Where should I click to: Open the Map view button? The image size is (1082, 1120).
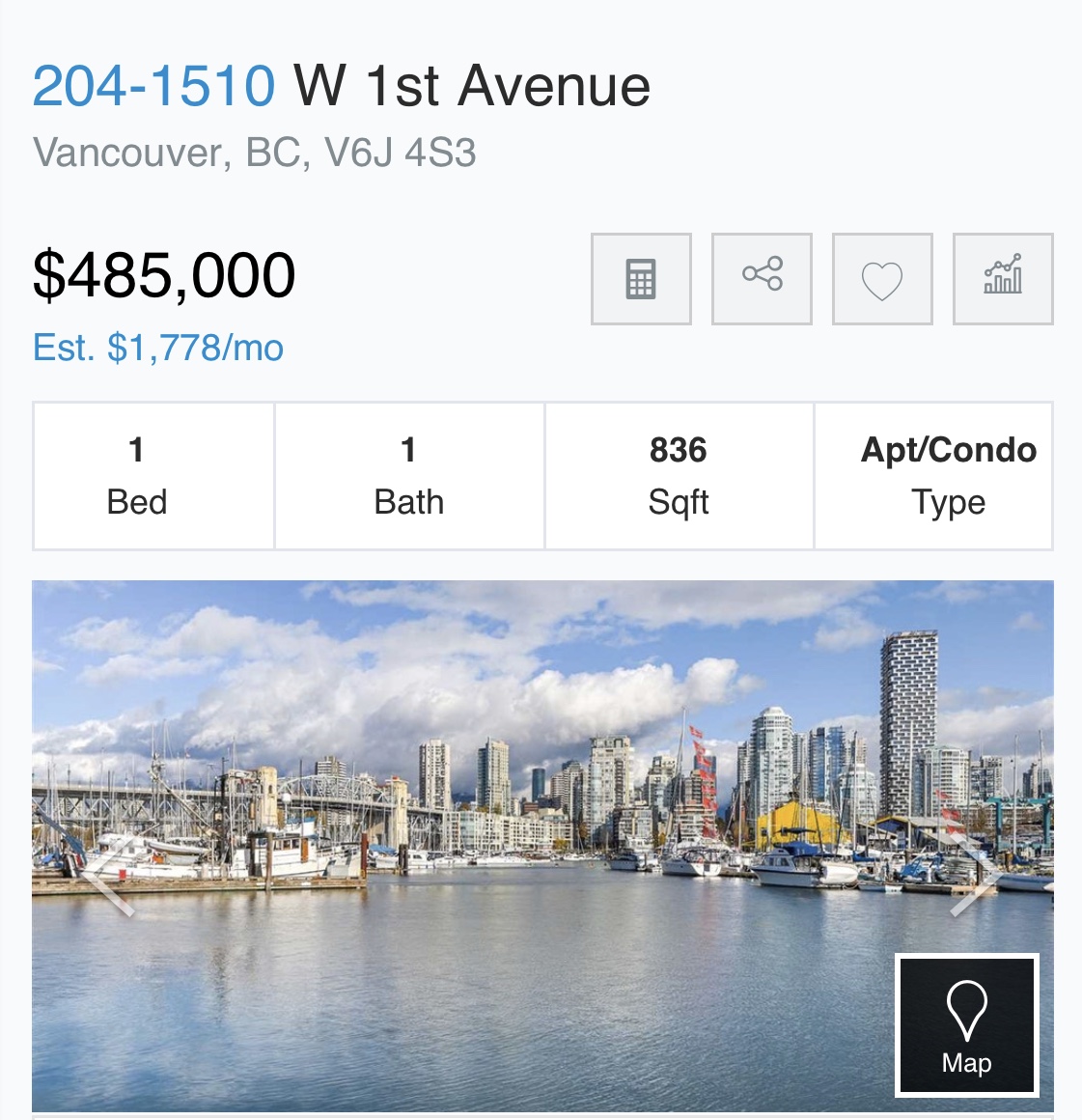[x=967, y=1025]
